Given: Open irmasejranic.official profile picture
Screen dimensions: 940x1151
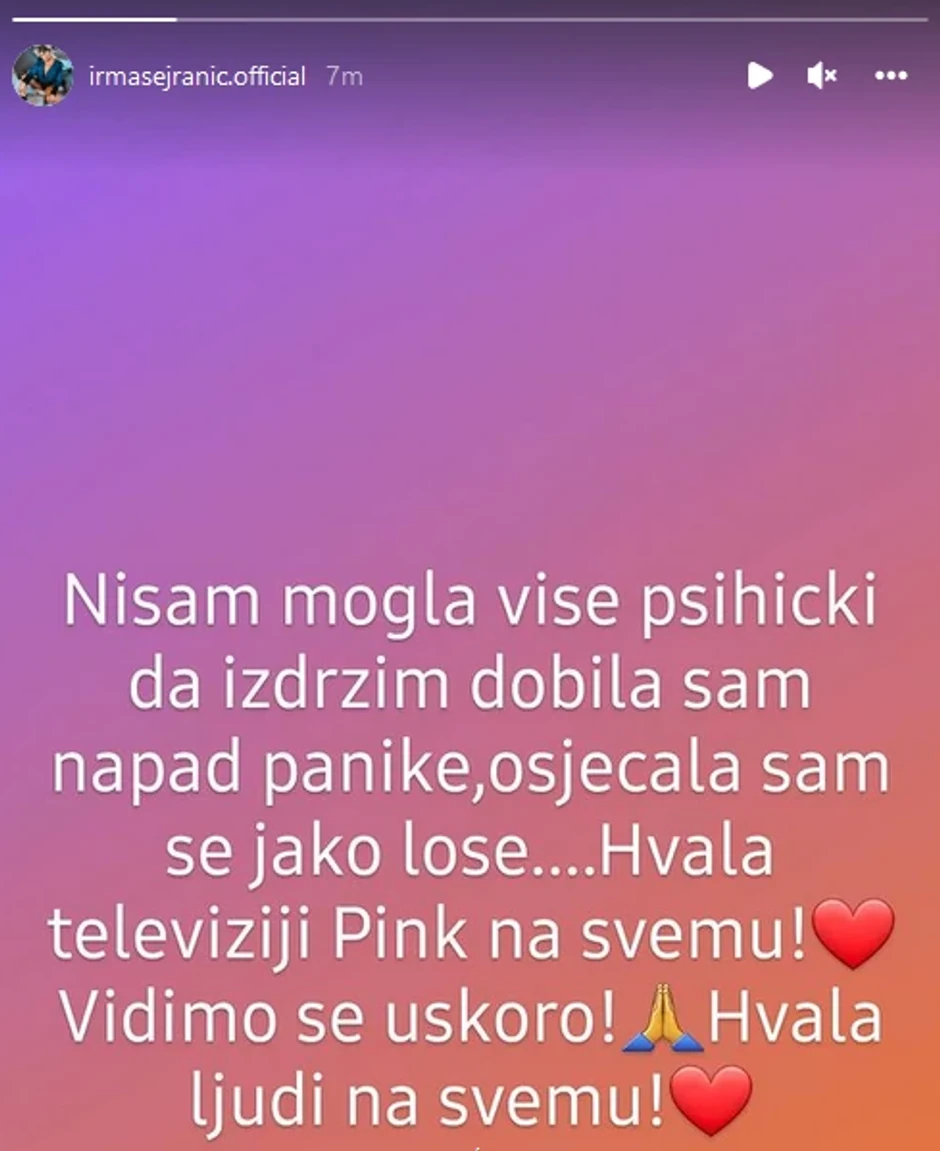Looking at the screenshot, I should [43, 76].
